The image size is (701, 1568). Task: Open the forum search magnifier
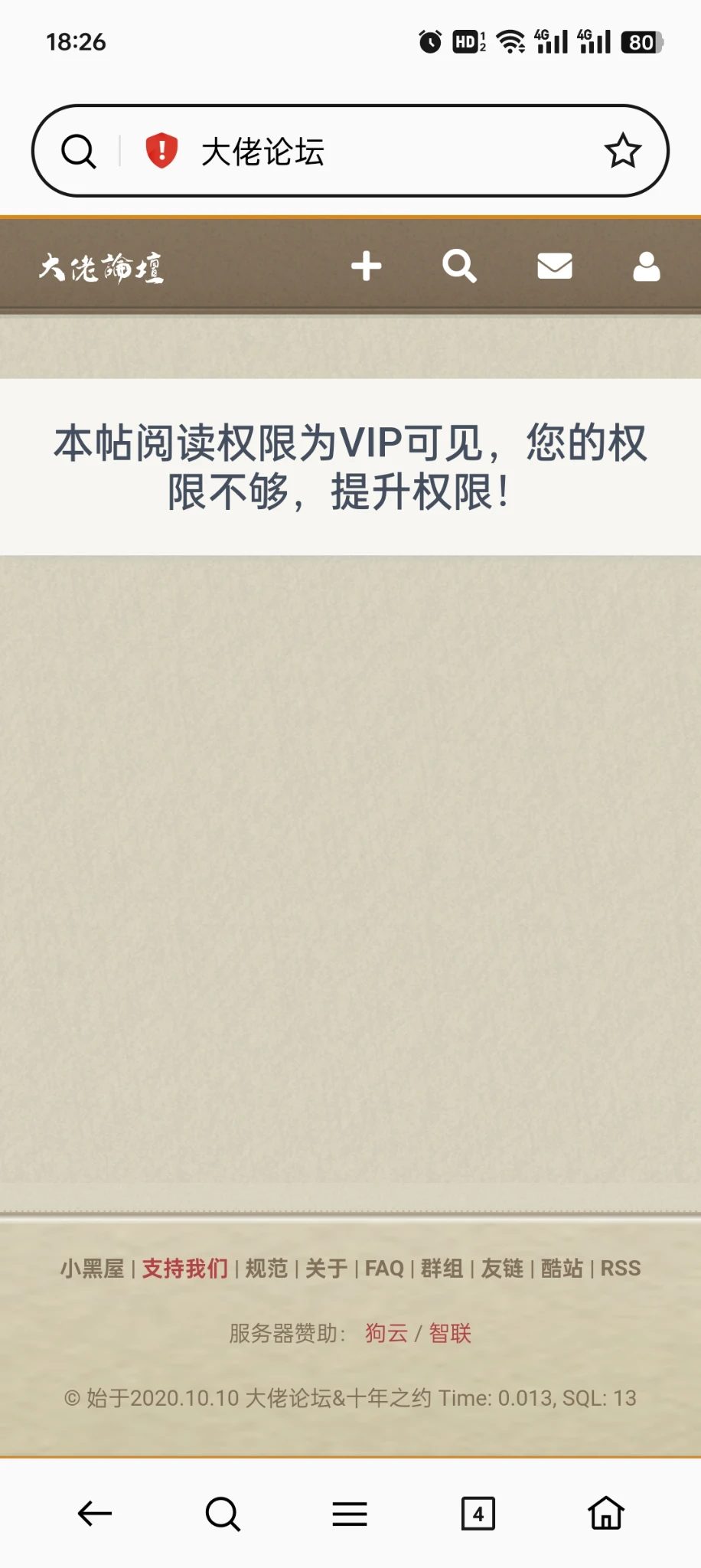tap(459, 266)
